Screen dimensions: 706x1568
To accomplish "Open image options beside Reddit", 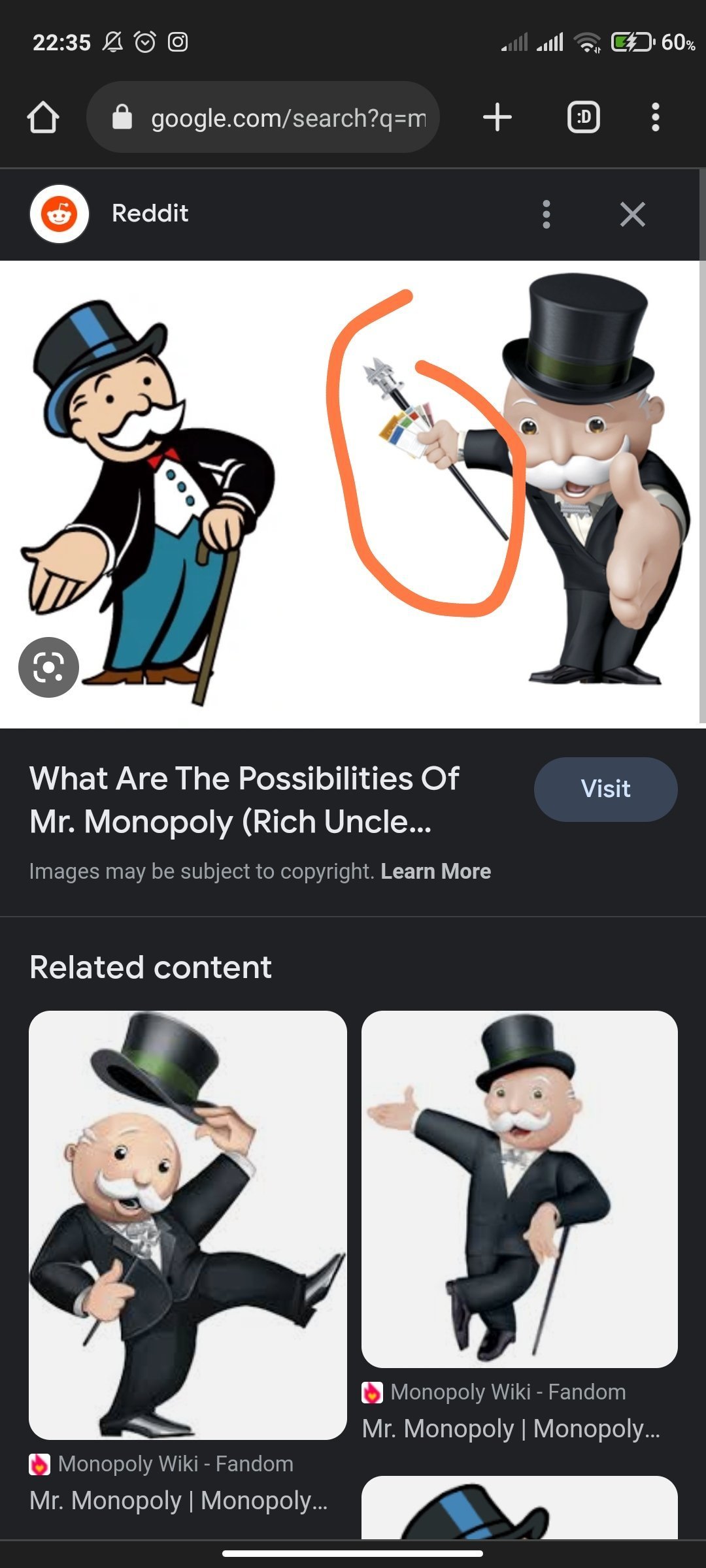I will [x=546, y=214].
